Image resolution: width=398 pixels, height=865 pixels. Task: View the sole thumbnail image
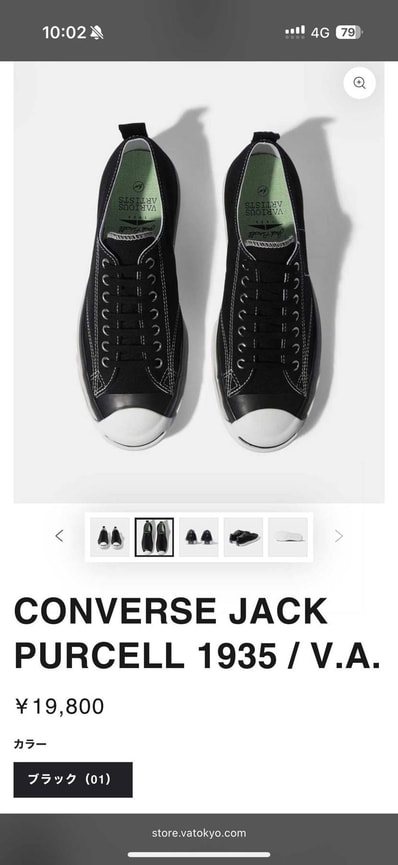pos(288,537)
